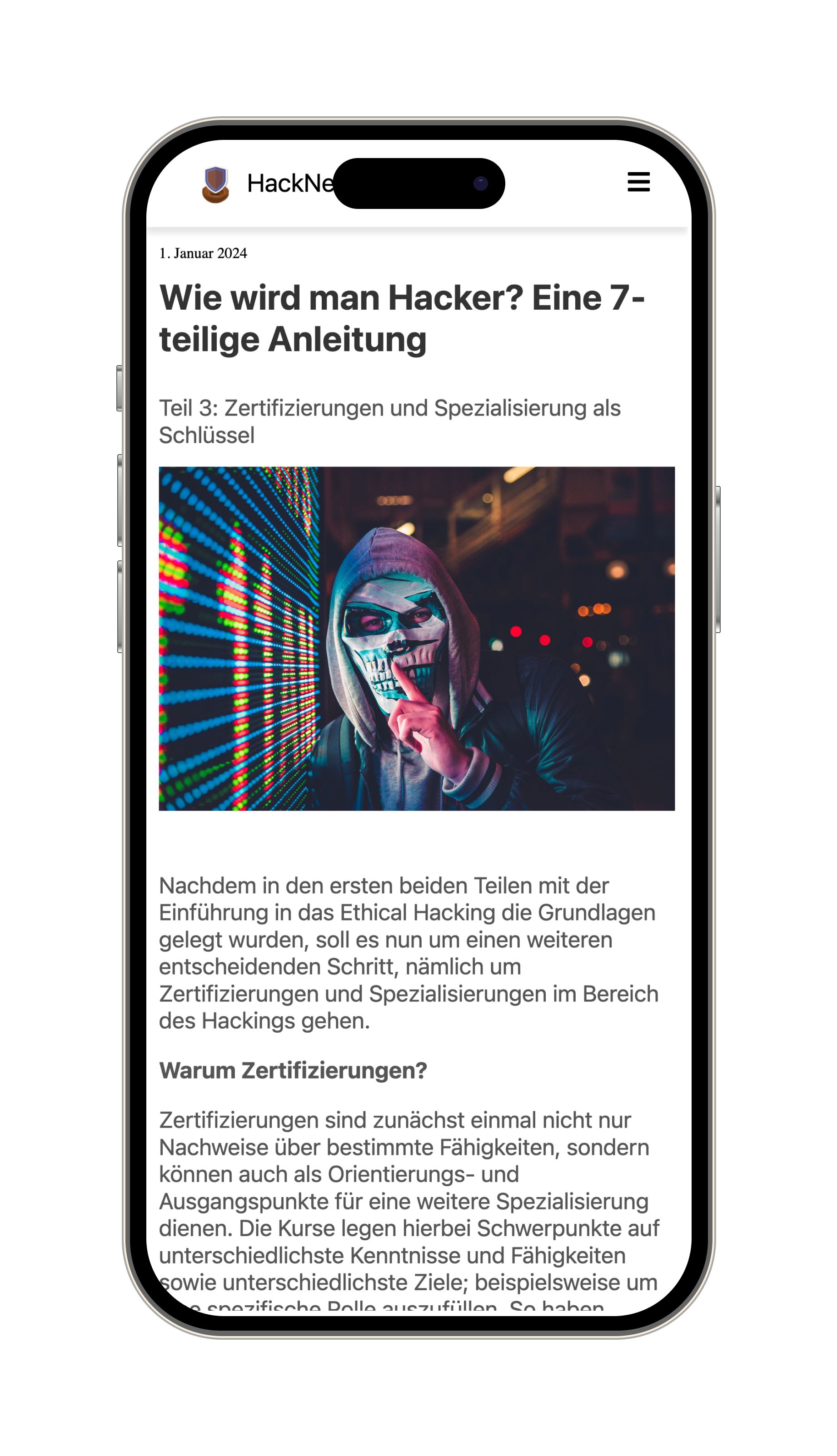Open the hamburger navigation menu

(x=638, y=182)
